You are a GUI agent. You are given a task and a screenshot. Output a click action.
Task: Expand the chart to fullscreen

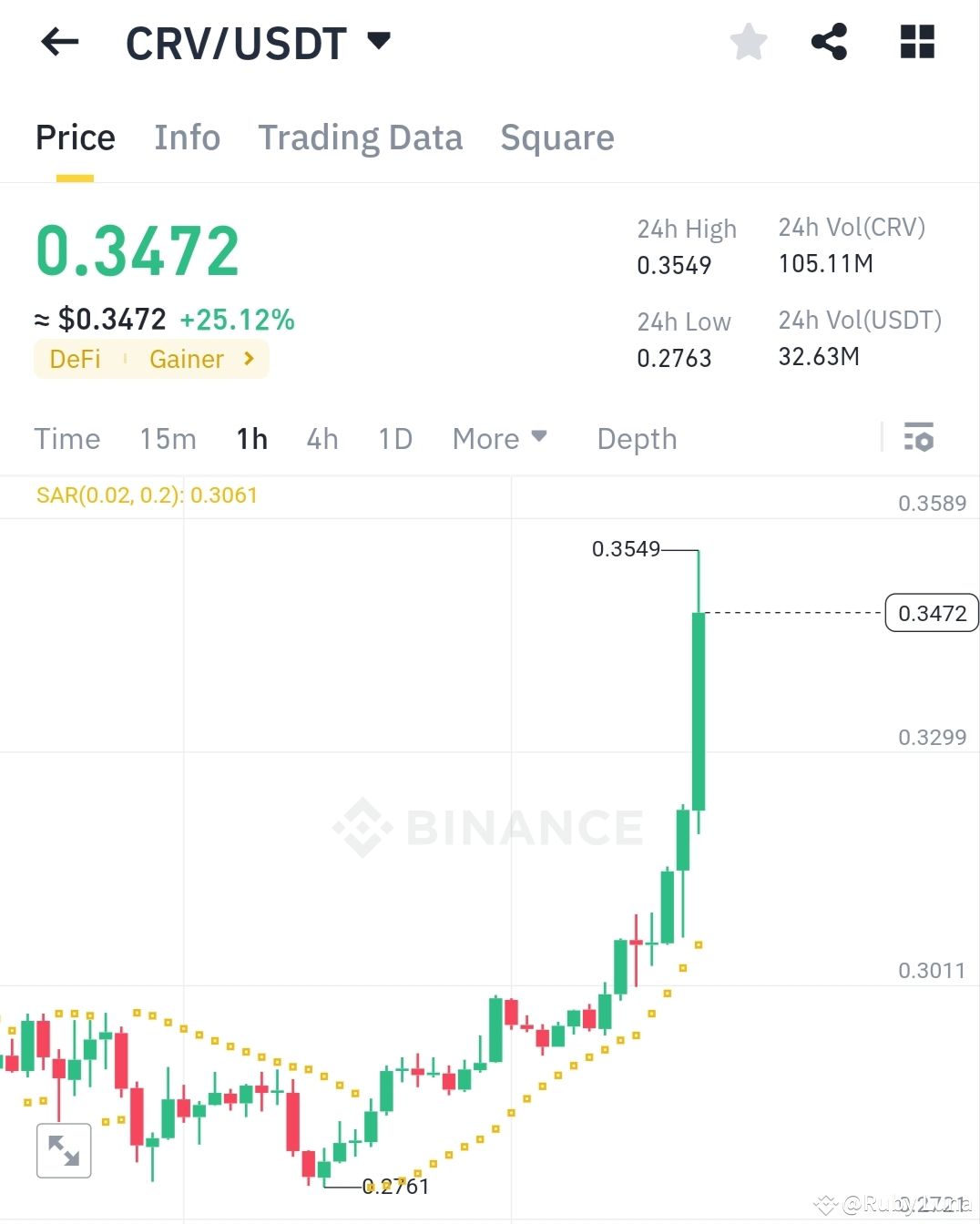(x=64, y=1150)
